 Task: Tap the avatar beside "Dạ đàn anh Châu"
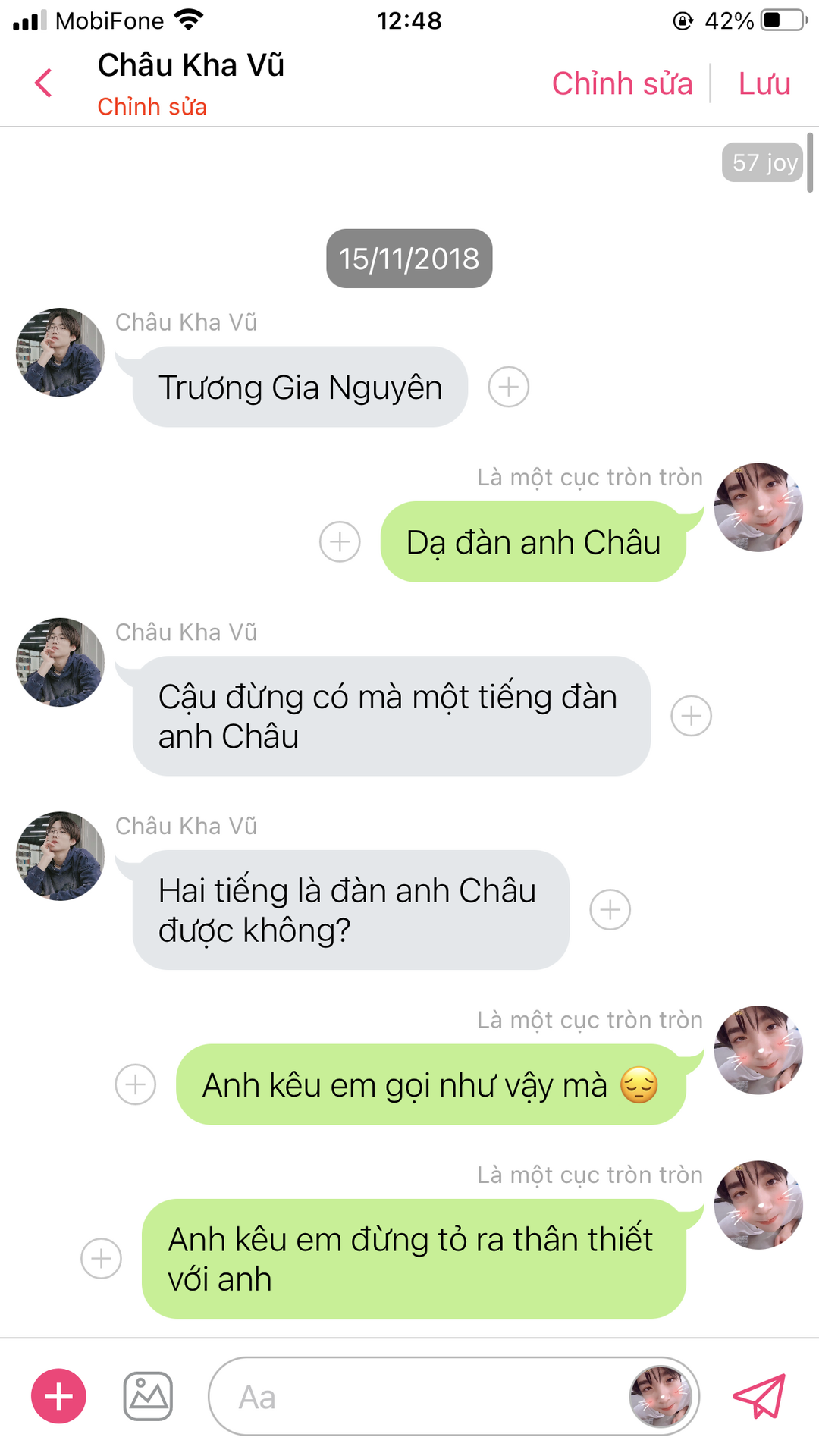(758, 507)
